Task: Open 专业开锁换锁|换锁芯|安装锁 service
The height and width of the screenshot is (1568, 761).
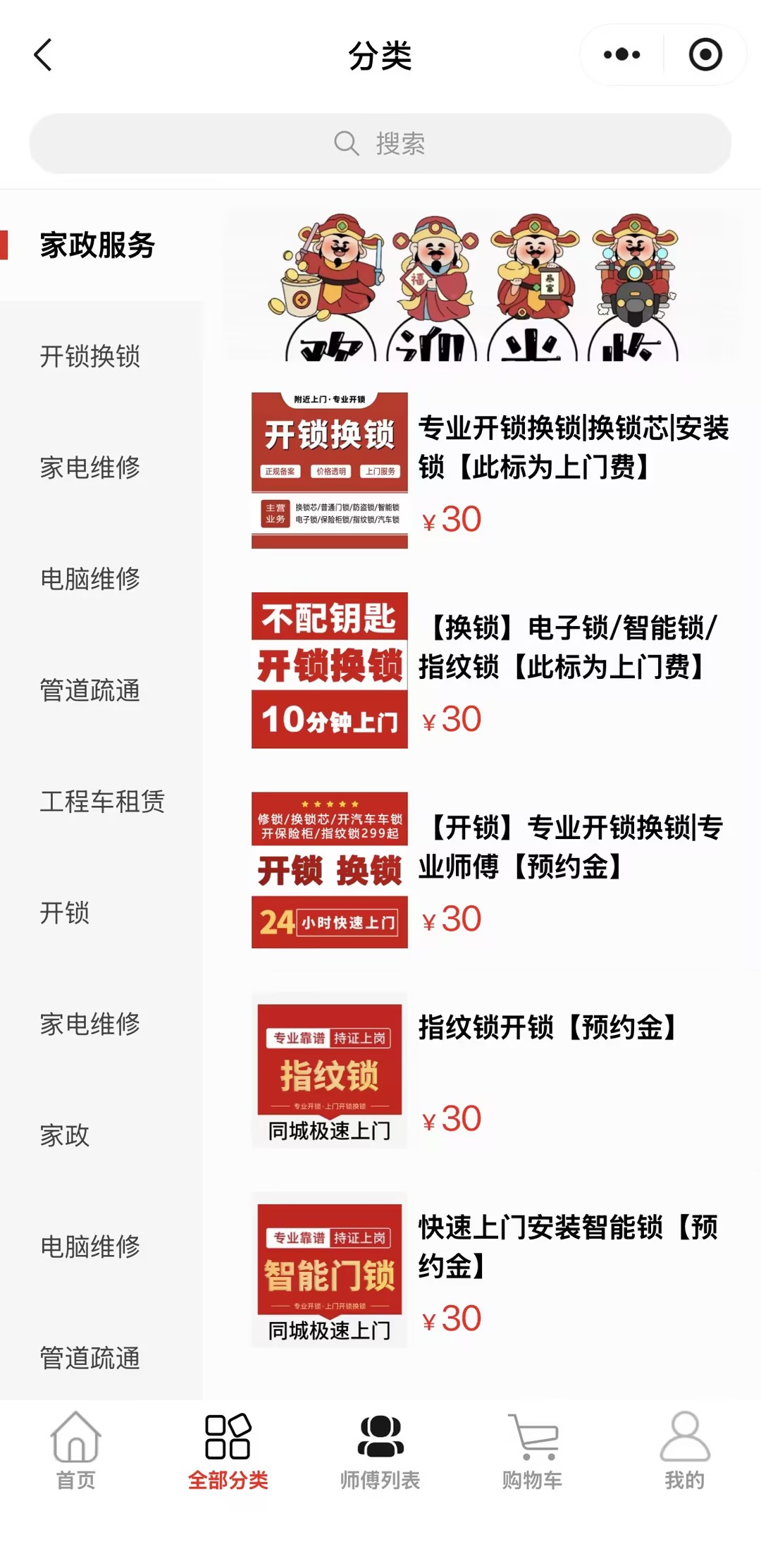Action: (x=572, y=447)
